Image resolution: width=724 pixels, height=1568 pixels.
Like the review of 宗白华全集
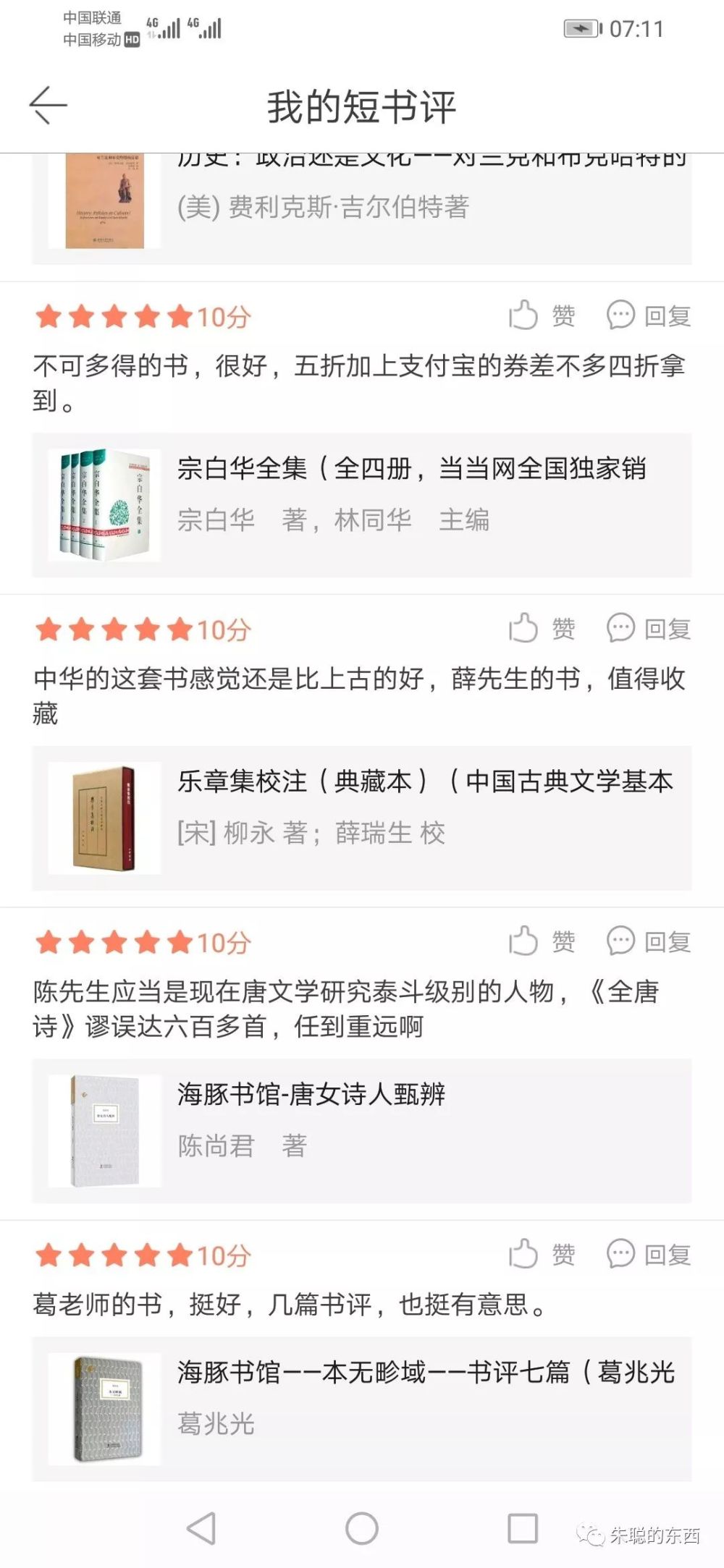pos(542,315)
